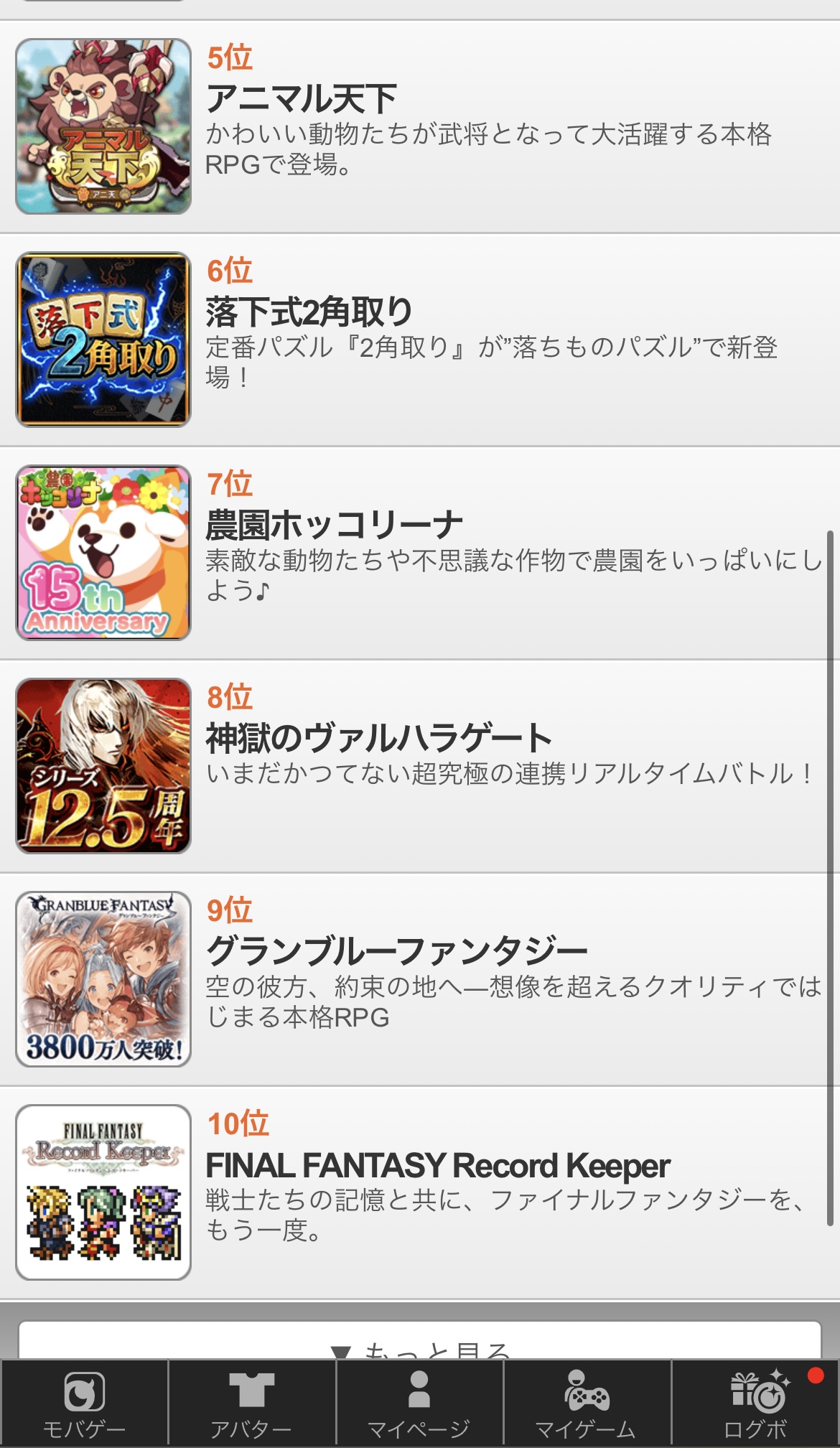Image resolution: width=840 pixels, height=1448 pixels.
Task: Select 農園ホッコリーナ ranked 7位
Action: 419,553
